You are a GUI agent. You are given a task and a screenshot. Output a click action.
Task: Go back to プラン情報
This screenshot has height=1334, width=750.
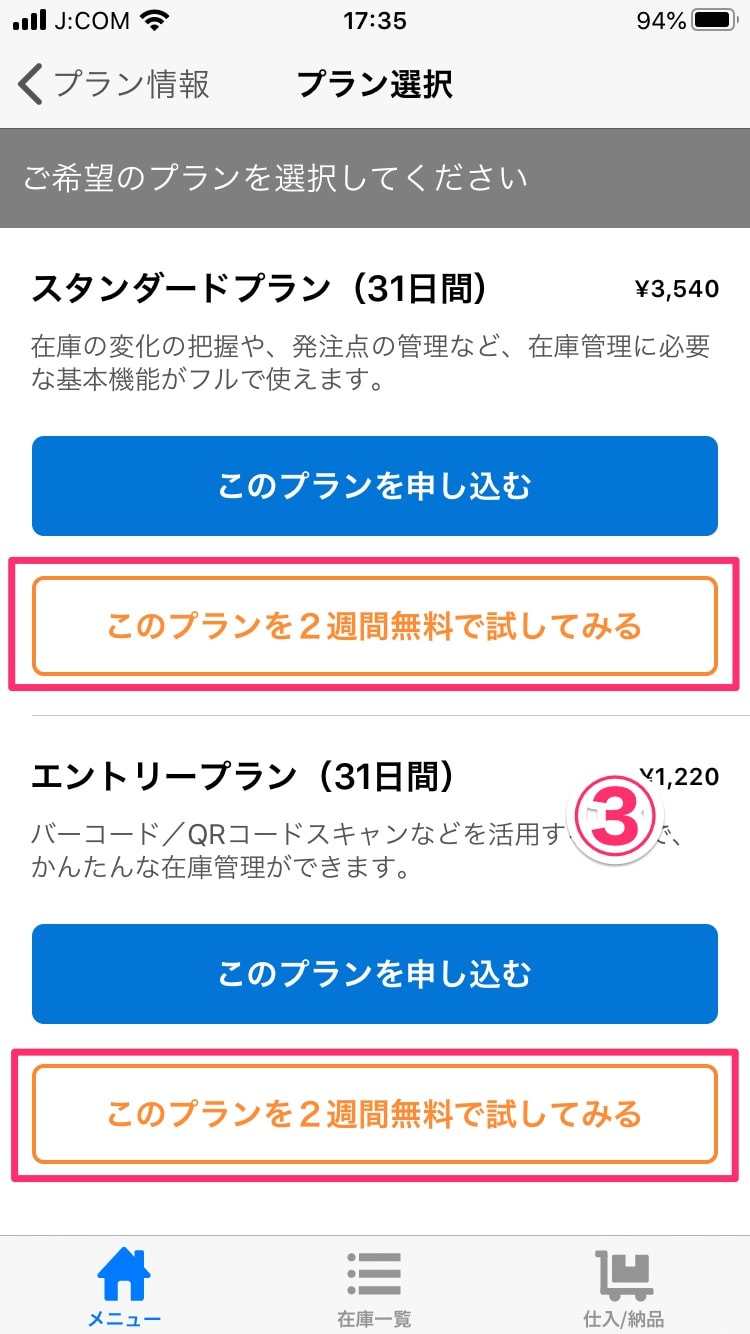coord(114,85)
